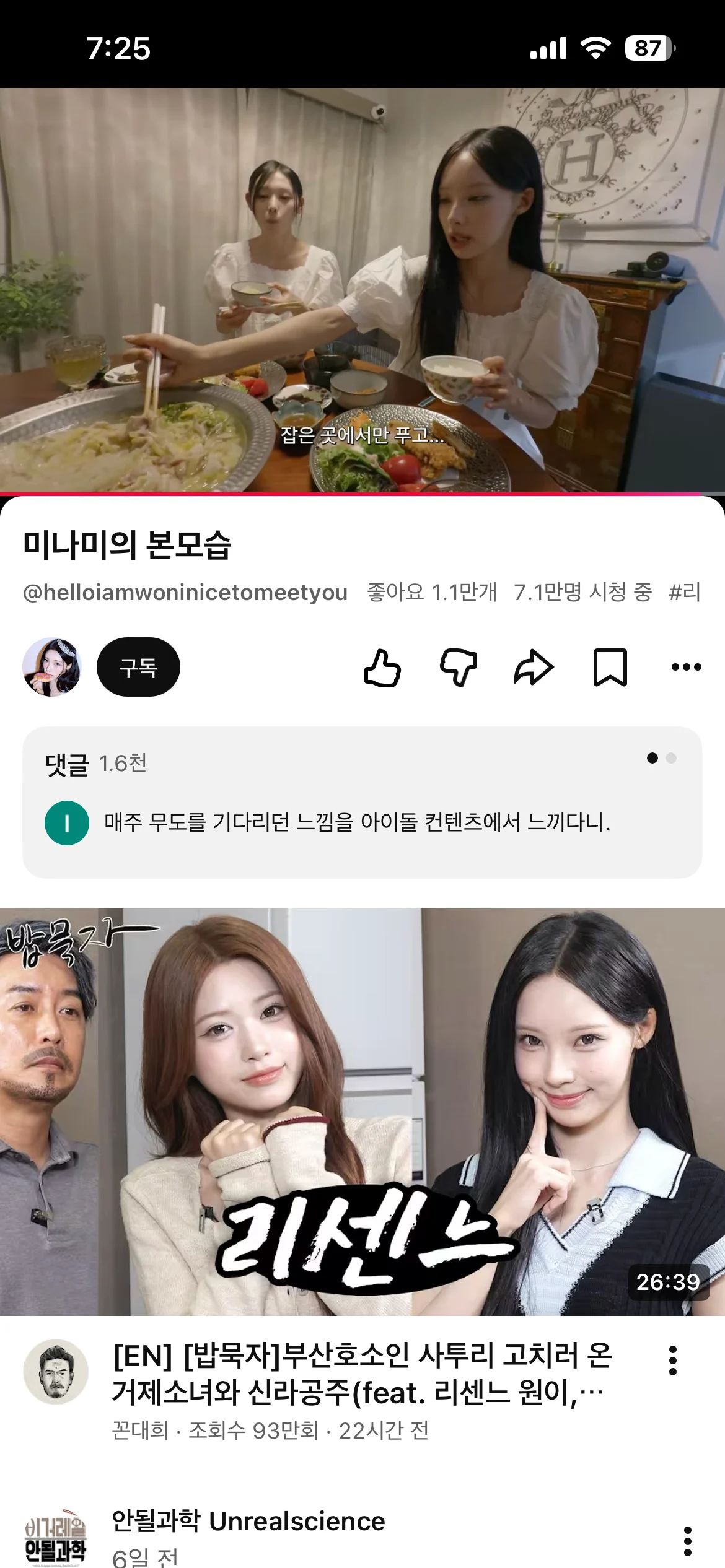Viewport: 725px width, 1568px height.
Task: Open the 댓글 1.6천 comments section
Action: (x=362, y=803)
